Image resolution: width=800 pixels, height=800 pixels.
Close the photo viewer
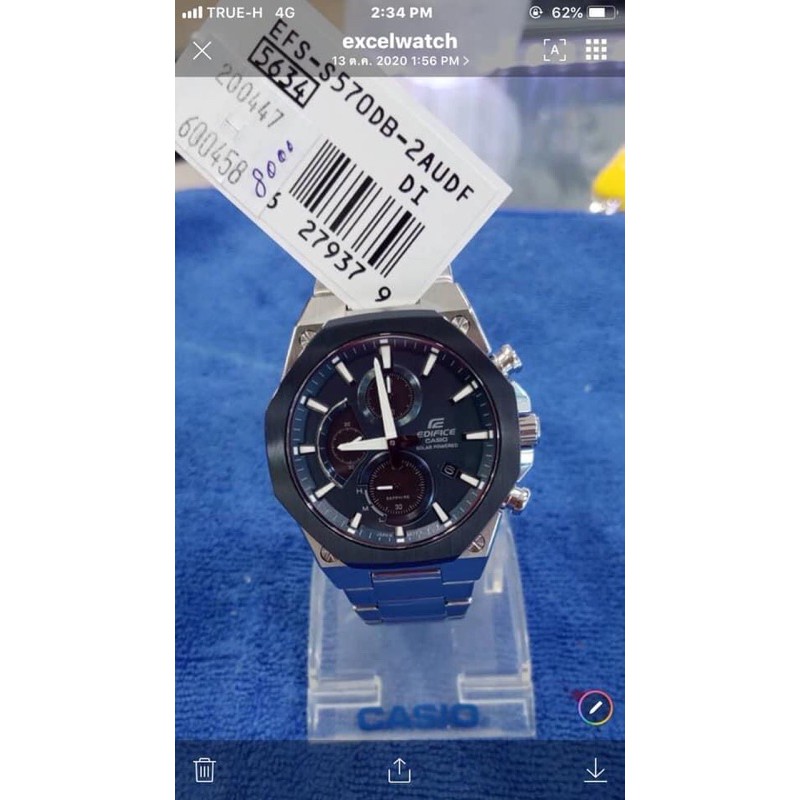pos(202,51)
